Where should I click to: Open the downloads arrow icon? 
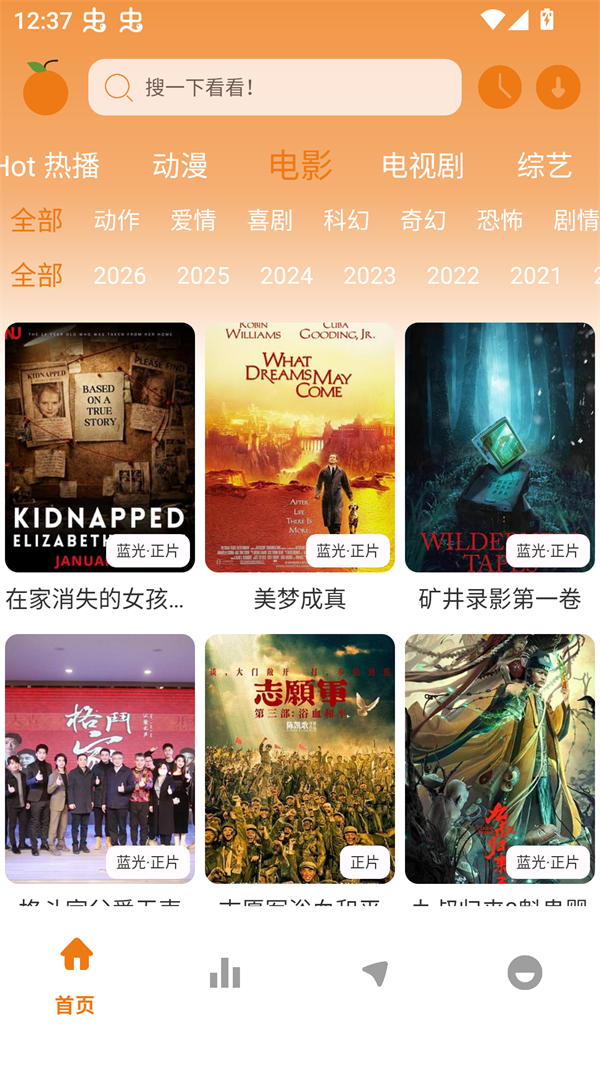coord(558,87)
